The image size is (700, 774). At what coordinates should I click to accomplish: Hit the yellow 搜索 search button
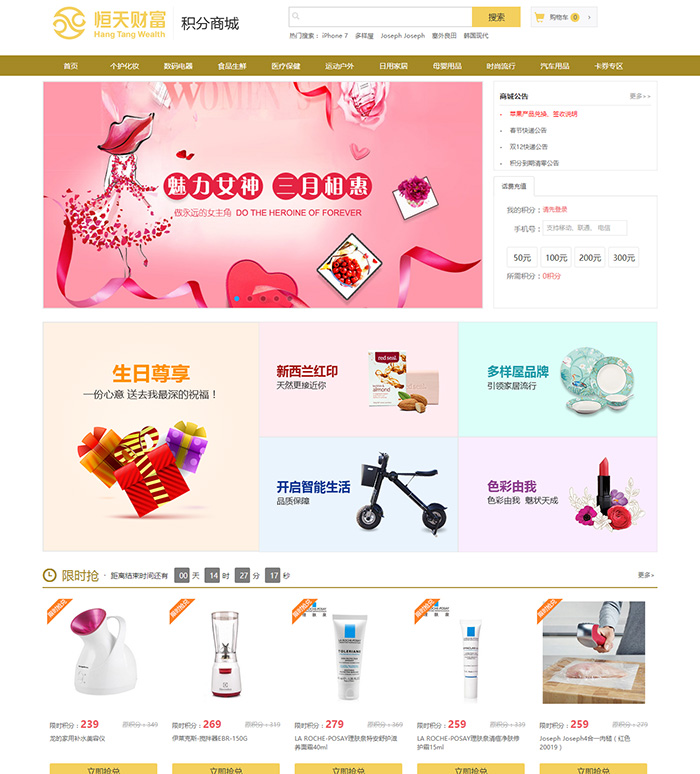point(496,17)
